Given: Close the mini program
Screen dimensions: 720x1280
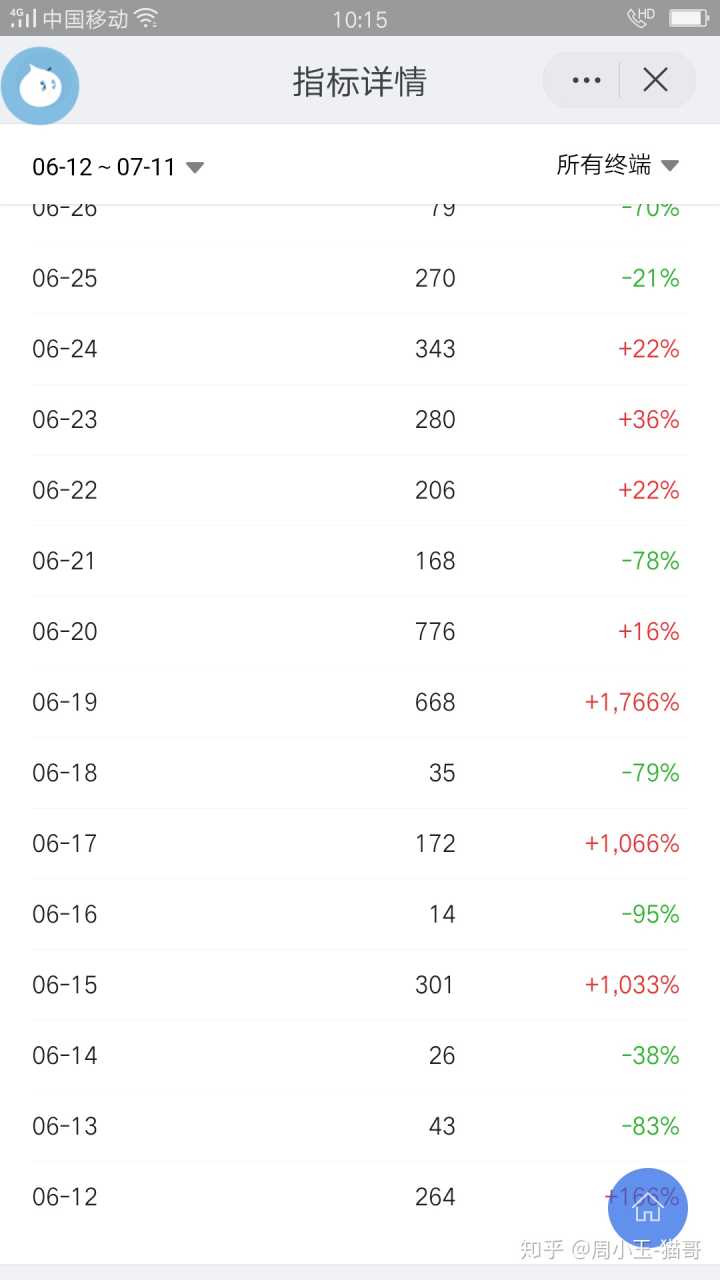Looking at the screenshot, I should click(x=655, y=80).
